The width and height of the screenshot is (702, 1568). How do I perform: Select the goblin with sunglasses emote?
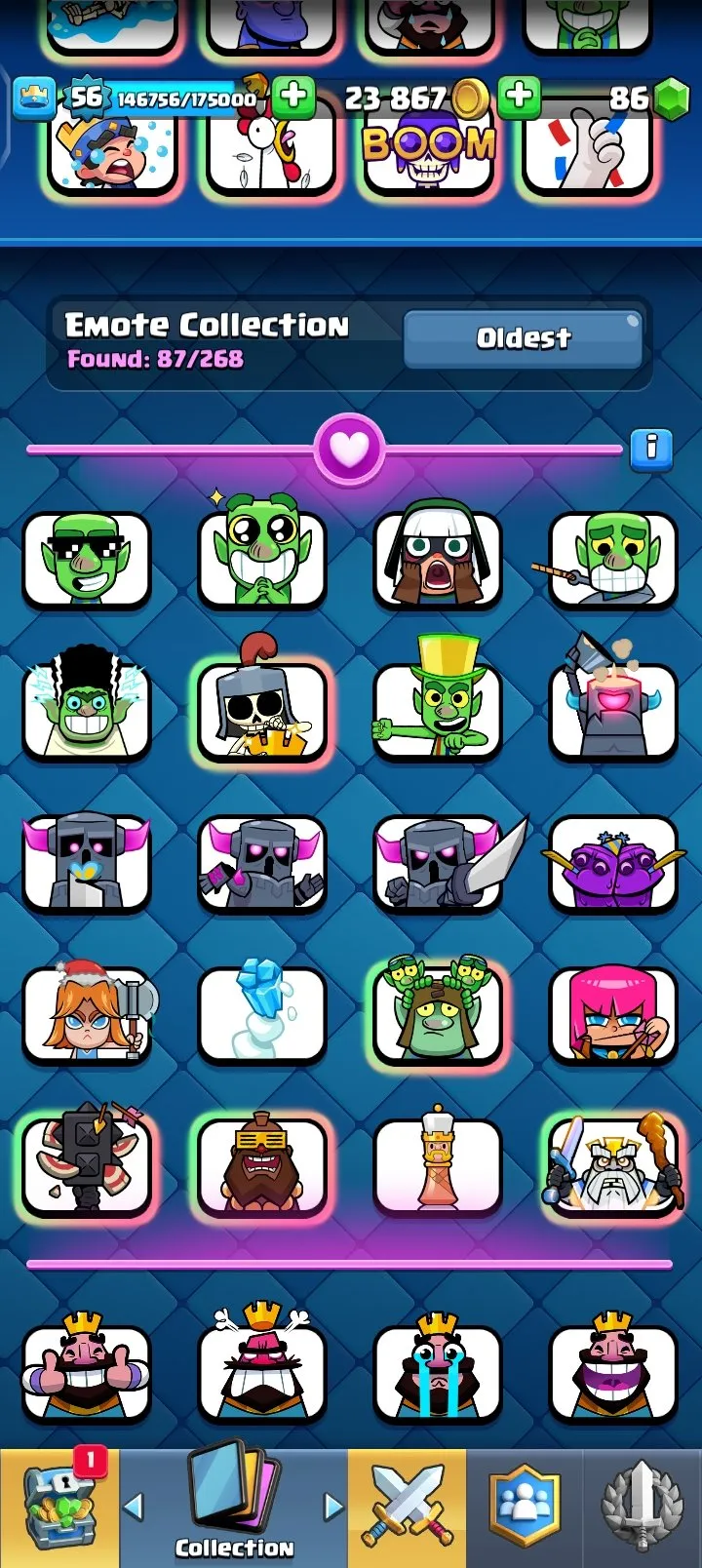[87, 560]
